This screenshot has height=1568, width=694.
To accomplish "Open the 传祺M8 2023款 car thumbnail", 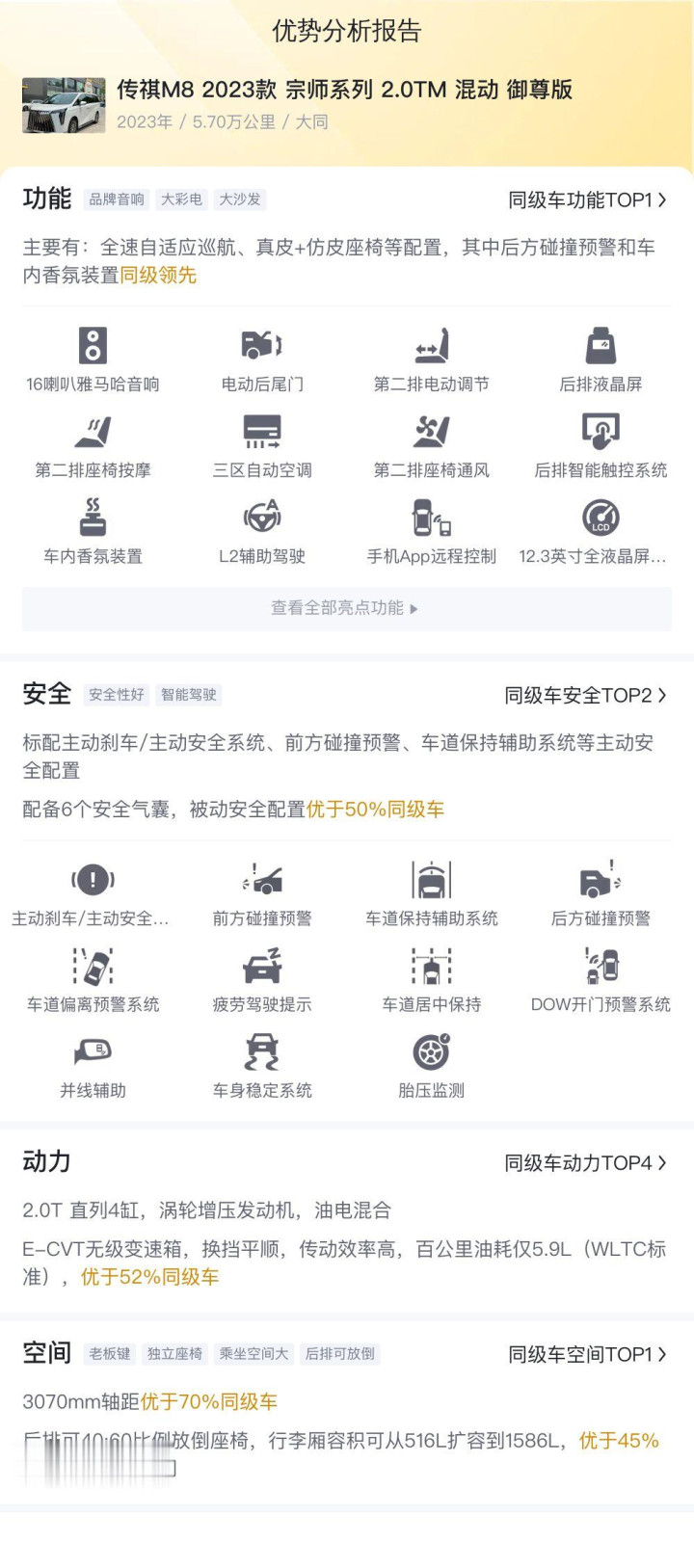I will pos(64,105).
